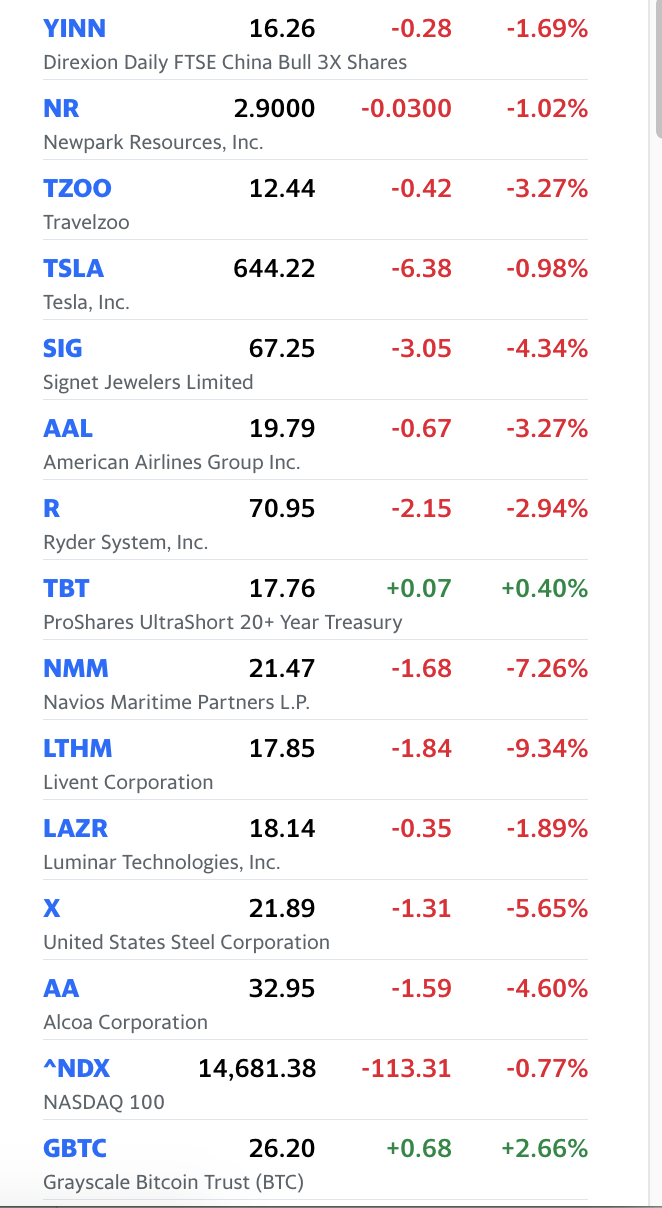Open the AA Alcoa ticker
Image resolution: width=662 pixels, height=1208 pixels.
point(61,989)
